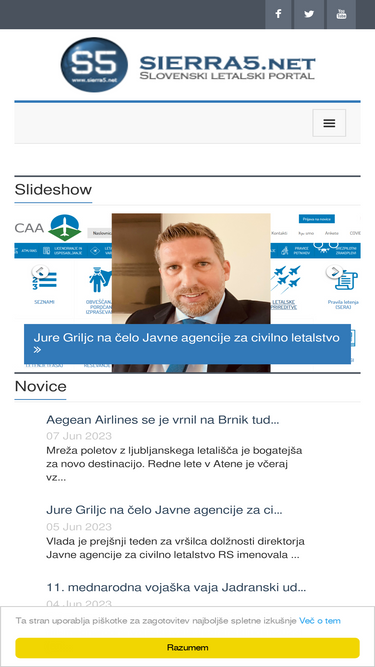Open the Twitter profile icon
Screen dimensions: 375x667
(309, 14)
